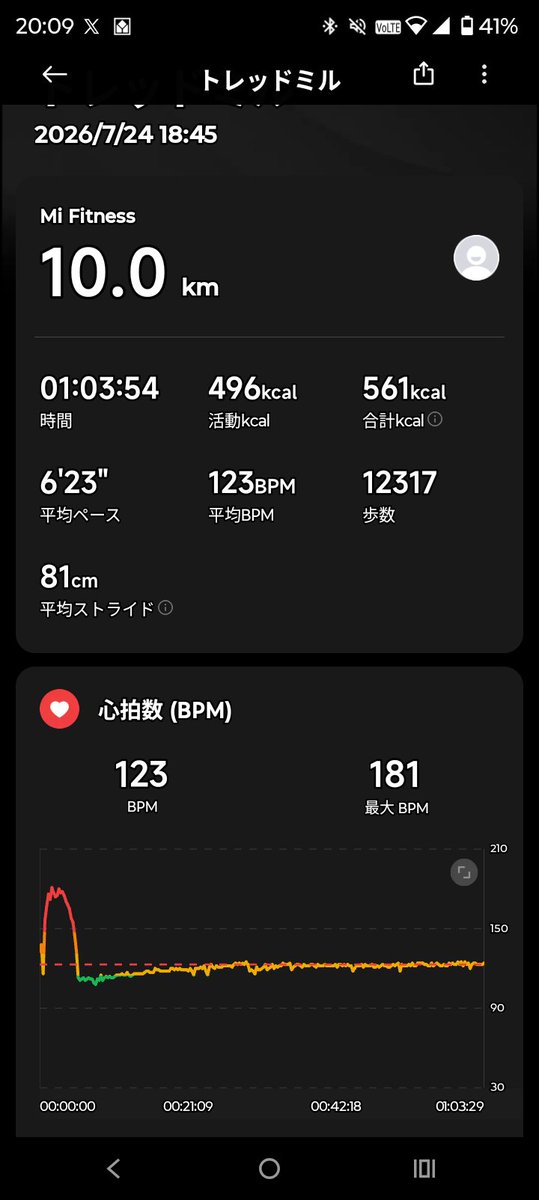Show info about 平均ストライド
The image size is (539, 1200).
[x=166, y=607]
